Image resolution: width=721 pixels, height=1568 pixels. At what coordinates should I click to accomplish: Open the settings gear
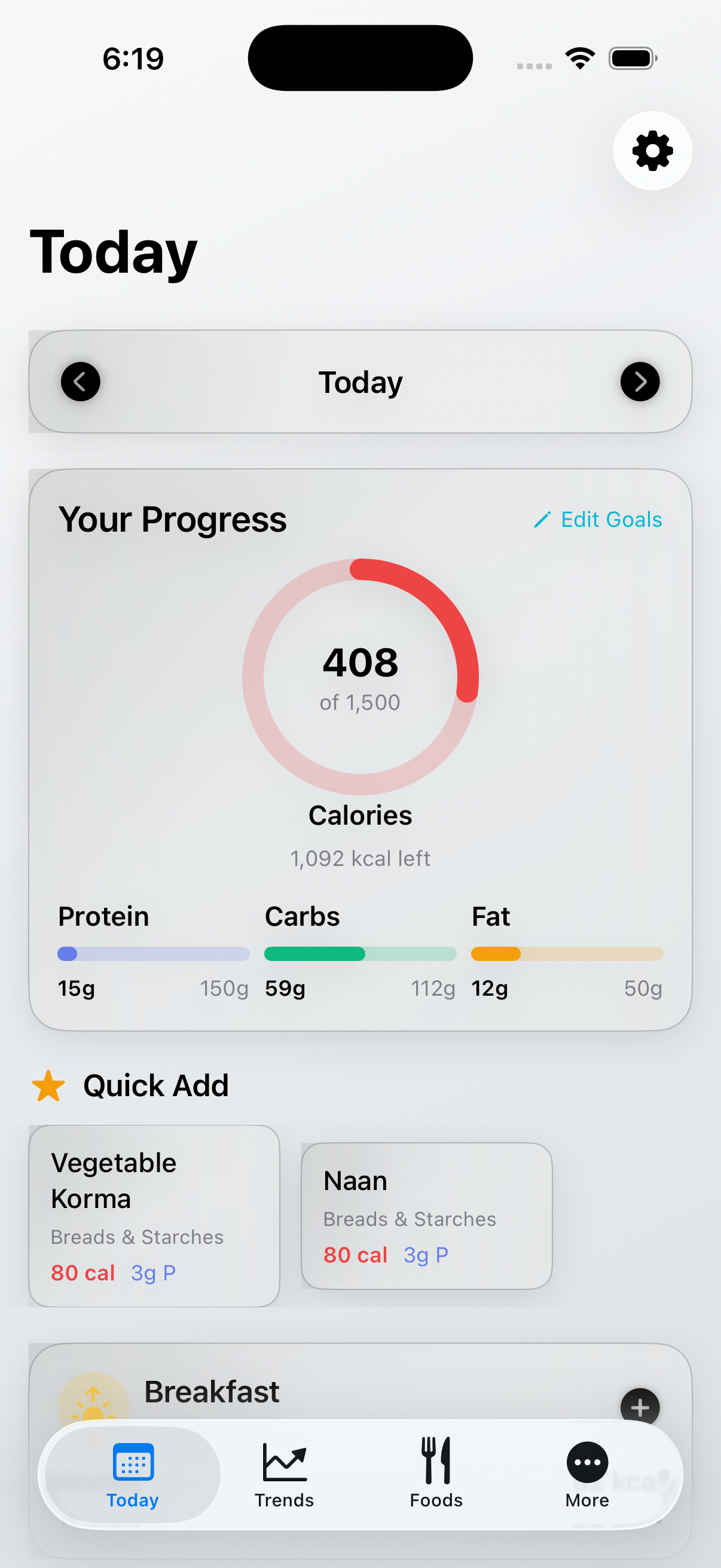pyautogui.click(x=652, y=151)
